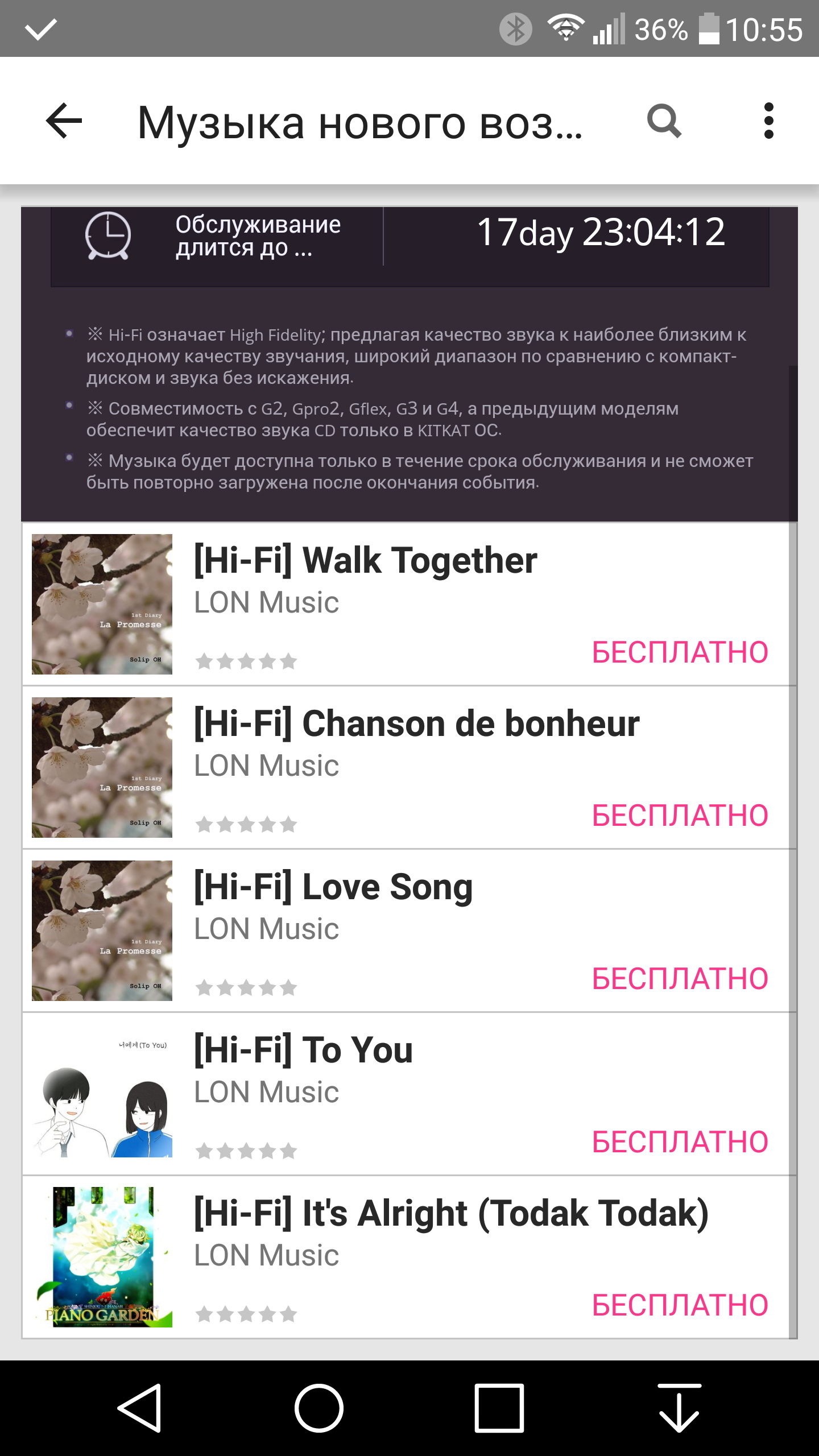Select БЕСПЛАТНО next to To You
The width and height of the screenshot is (819, 1456).
(x=680, y=1142)
